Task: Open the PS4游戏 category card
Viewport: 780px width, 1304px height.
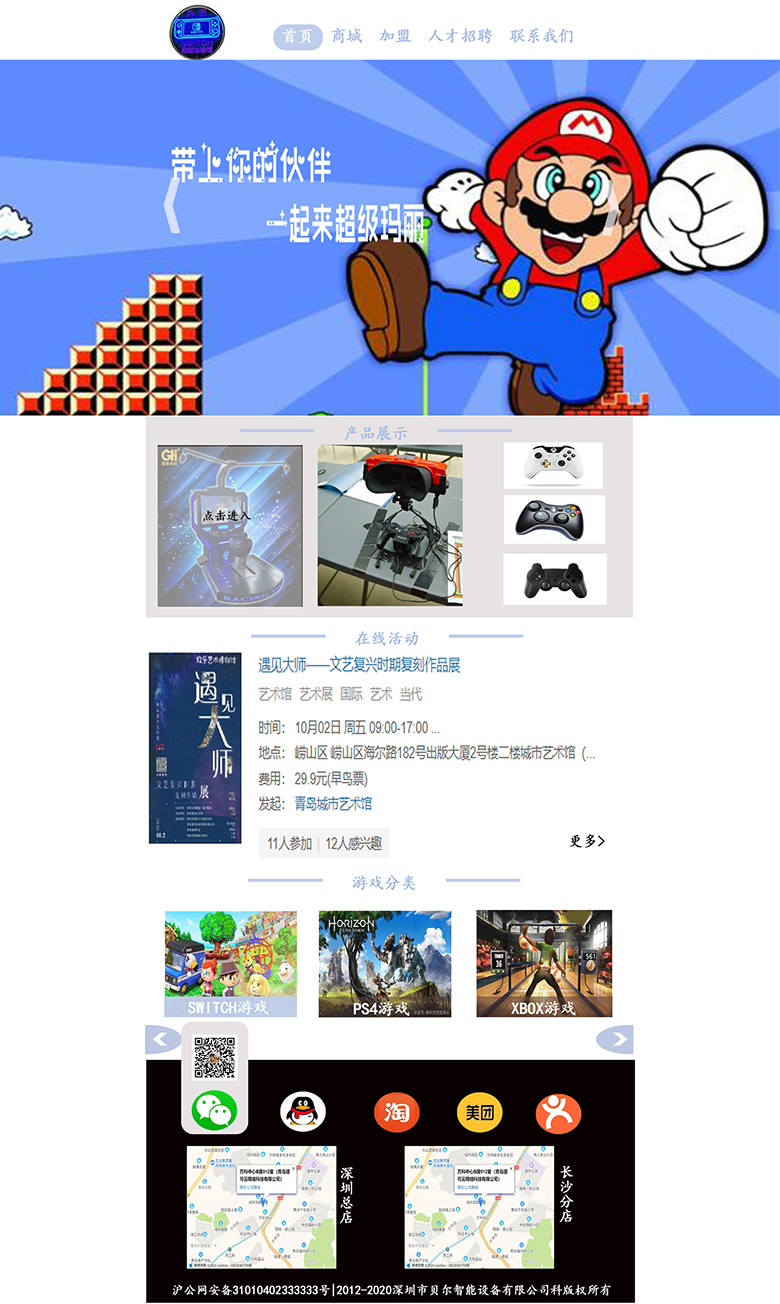Action: point(384,963)
